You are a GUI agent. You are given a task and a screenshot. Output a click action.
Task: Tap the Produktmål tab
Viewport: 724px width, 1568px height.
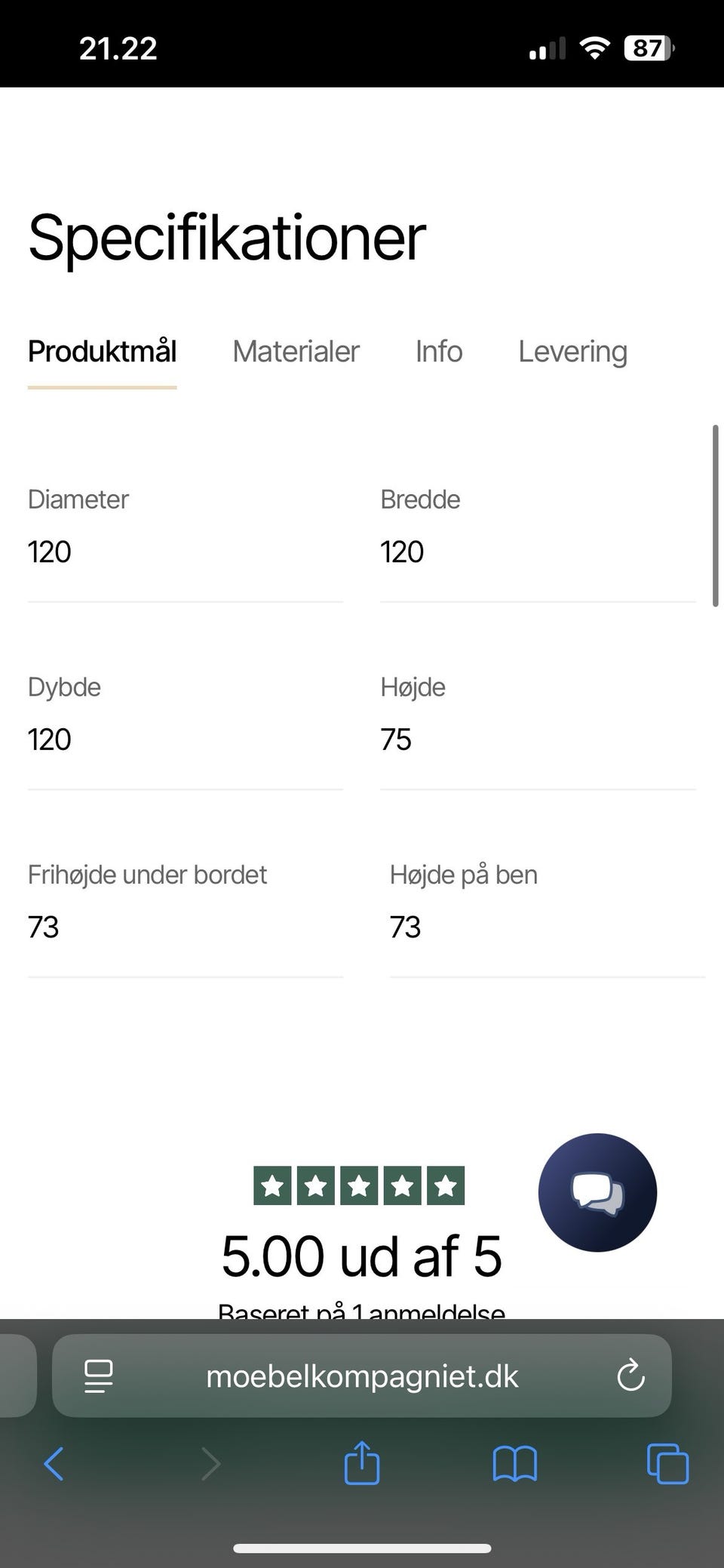(102, 352)
